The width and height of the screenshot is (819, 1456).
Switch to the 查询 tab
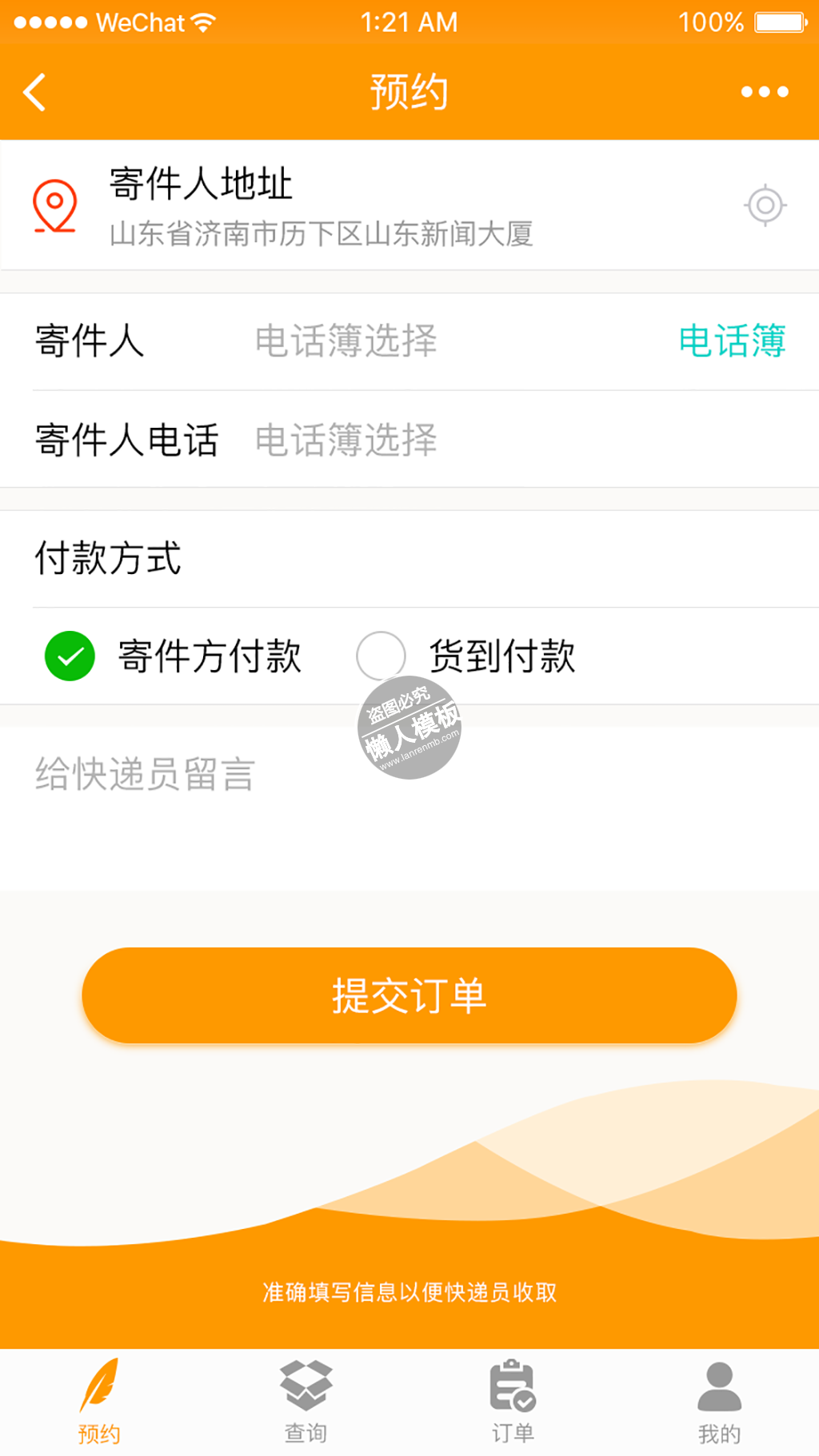click(x=306, y=1402)
